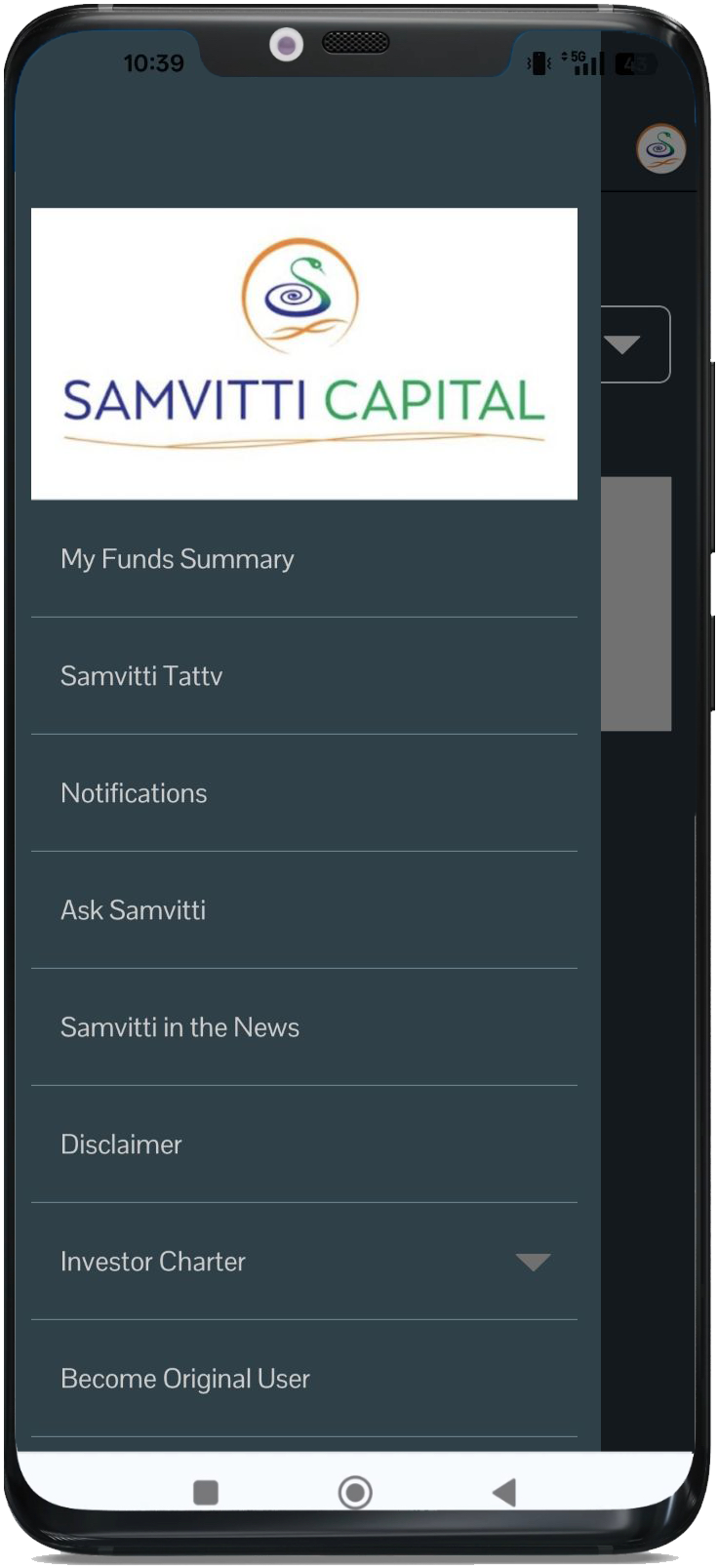Go to Notifications
This screenshot has height=1568, width=718.
pyautogui.click(x=134, y=793)
